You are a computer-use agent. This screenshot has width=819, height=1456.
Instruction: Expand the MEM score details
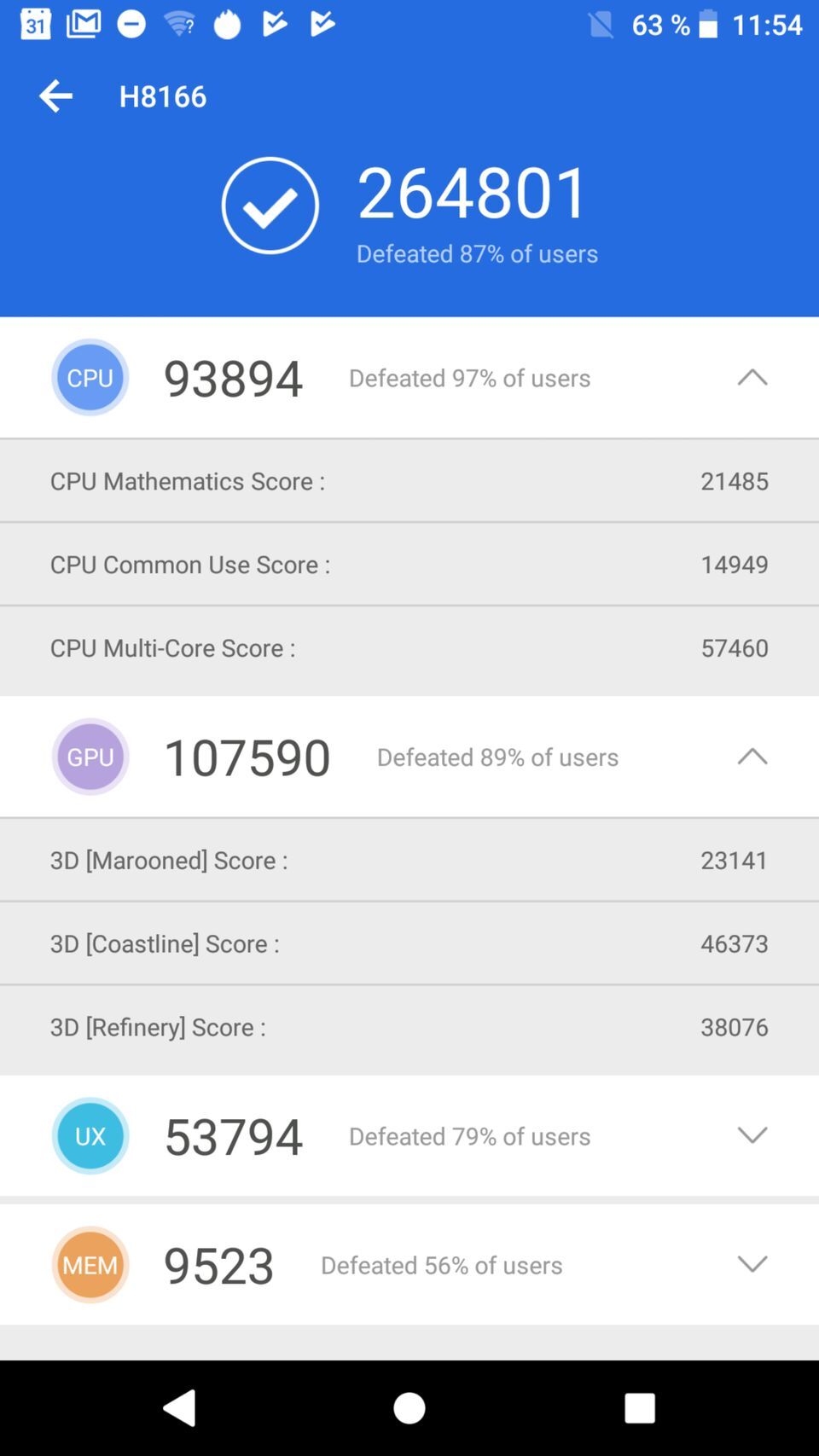click(752, 1264)
